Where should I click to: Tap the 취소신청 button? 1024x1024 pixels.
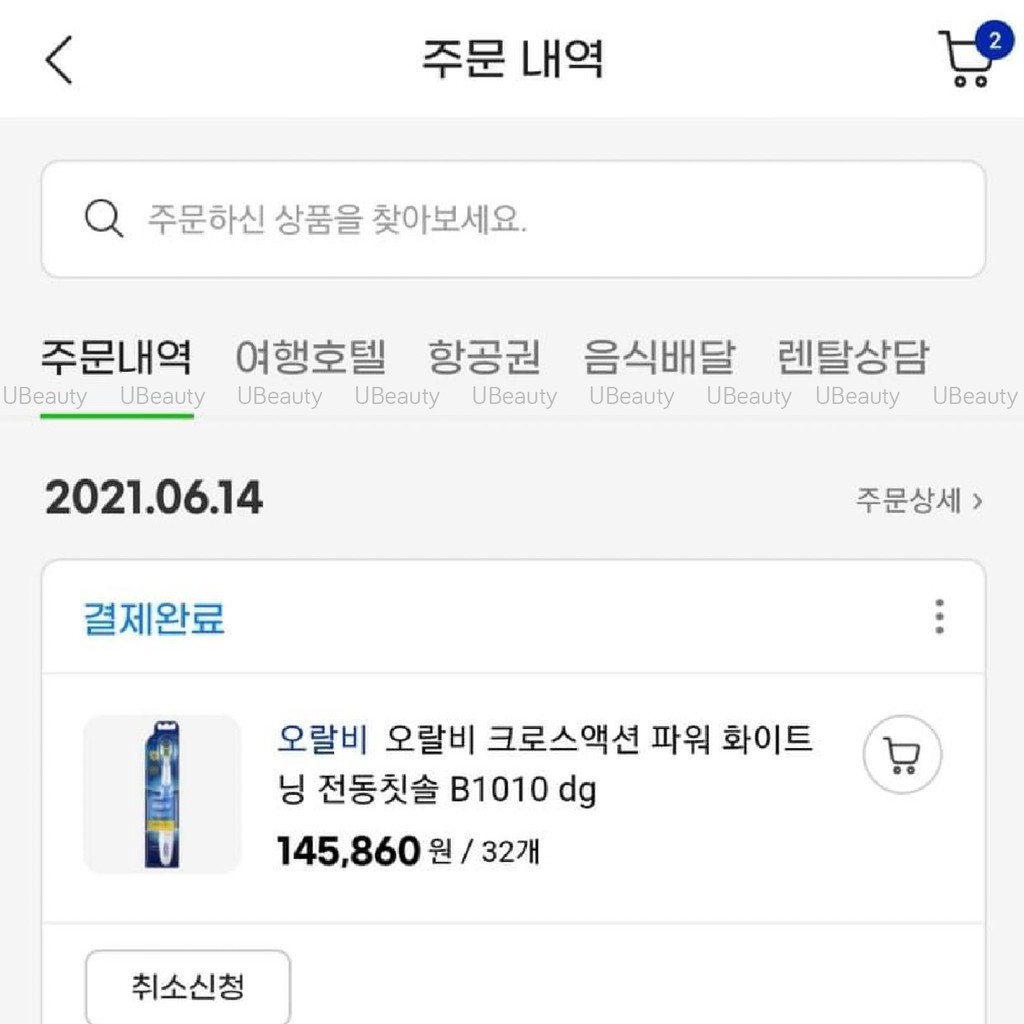pyautogui.click(x=188, y=988)
